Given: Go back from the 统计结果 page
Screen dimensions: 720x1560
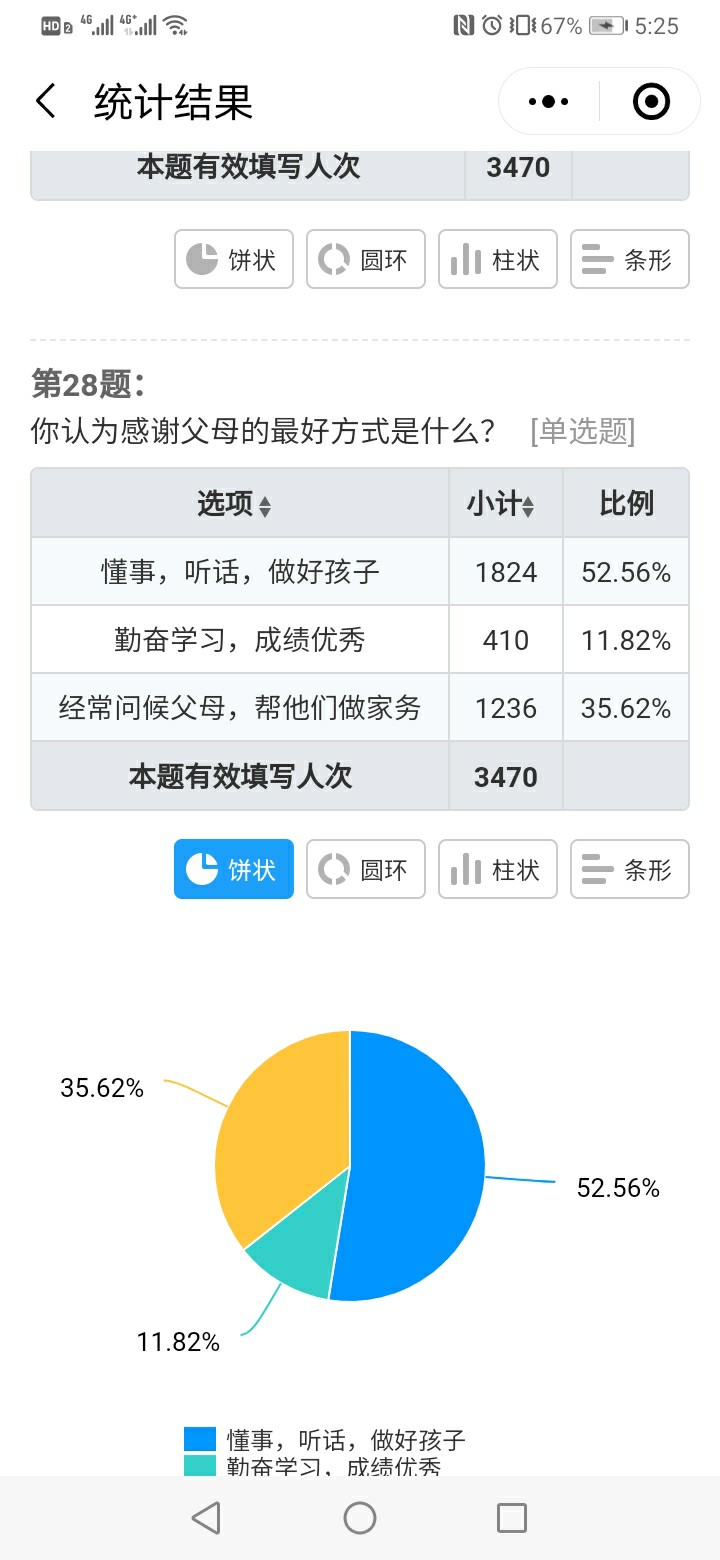Looking at the screenshot, I should tap(46, 101).
